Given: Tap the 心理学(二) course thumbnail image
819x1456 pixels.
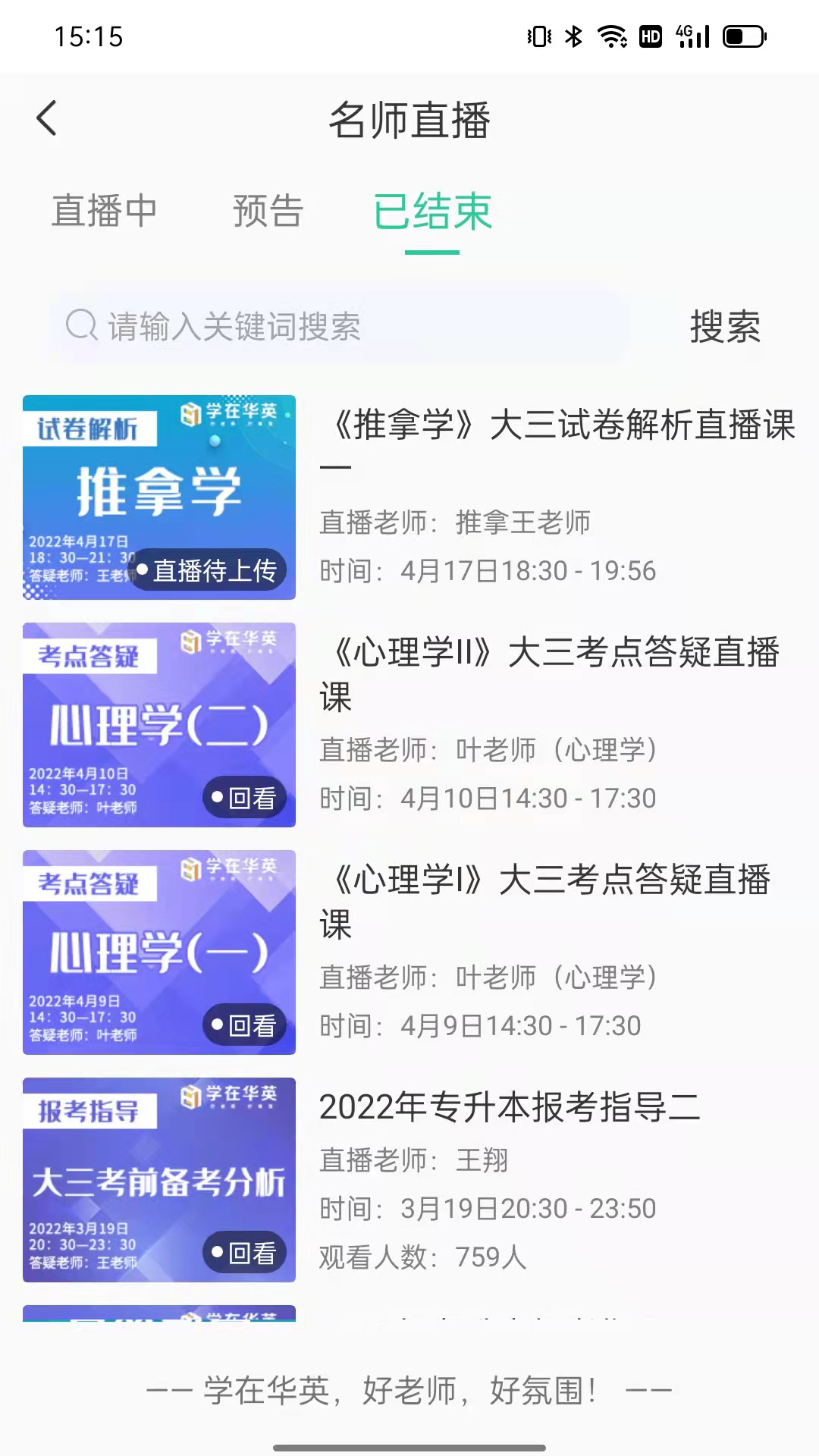Looking at the screenshot, I should 158,724.
